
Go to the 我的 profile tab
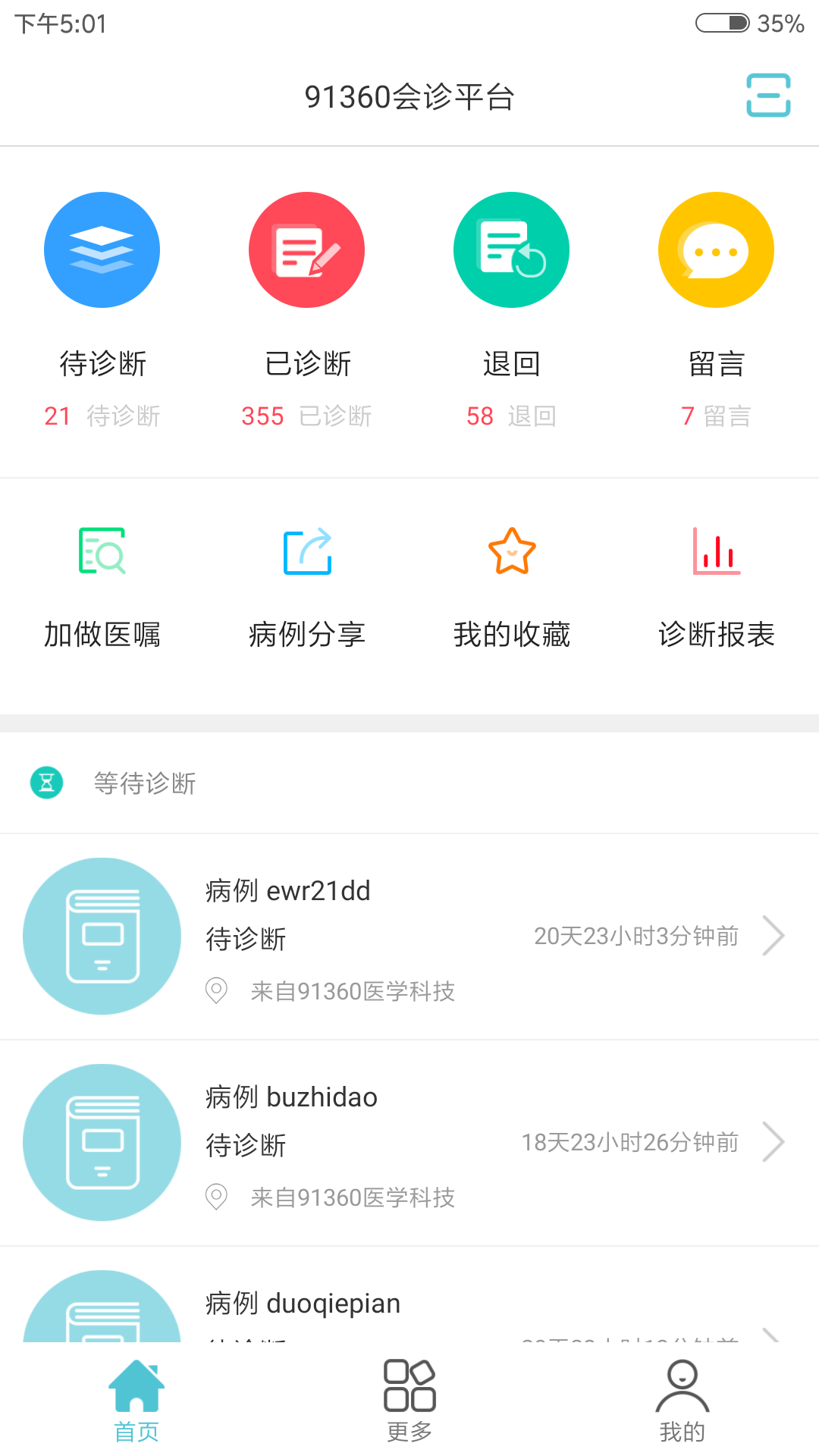[682, 1401]
